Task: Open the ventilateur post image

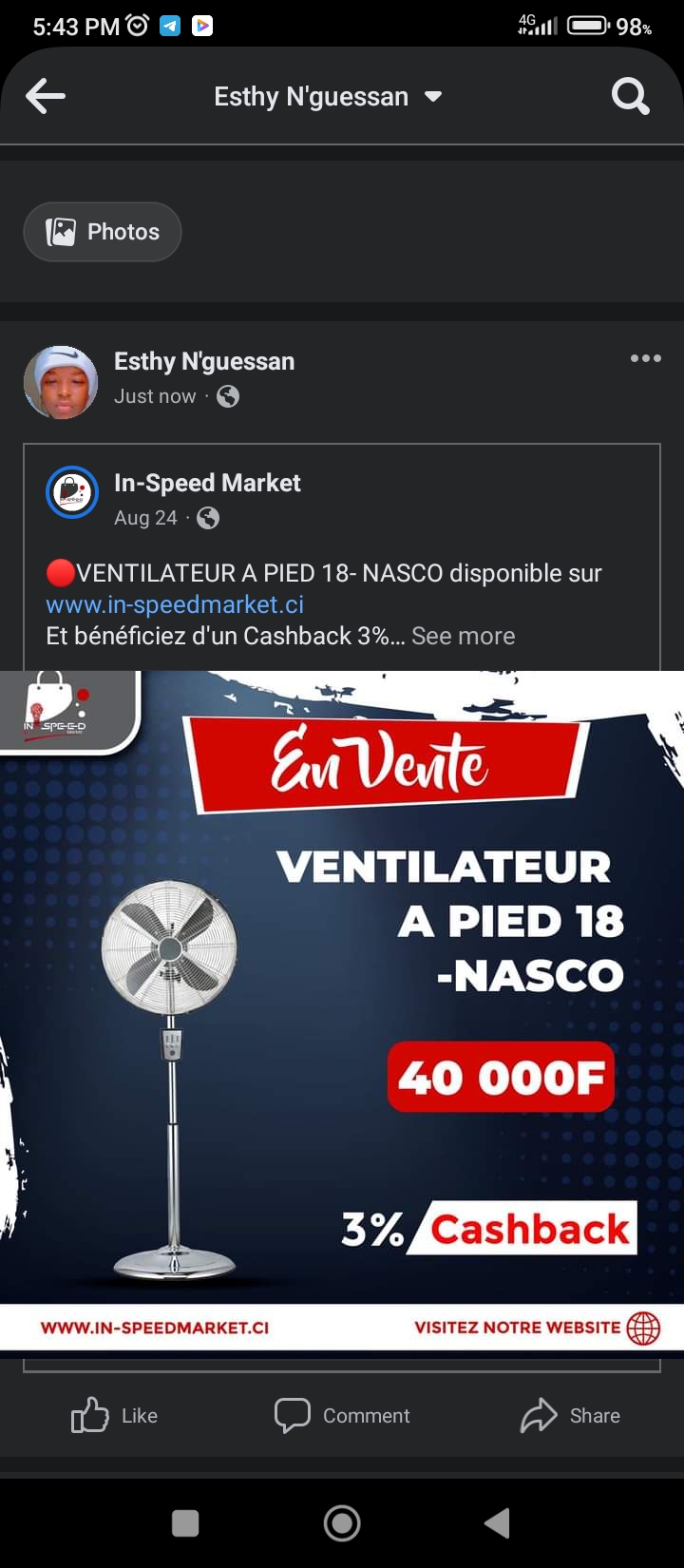Action: tap(342, 1007)
